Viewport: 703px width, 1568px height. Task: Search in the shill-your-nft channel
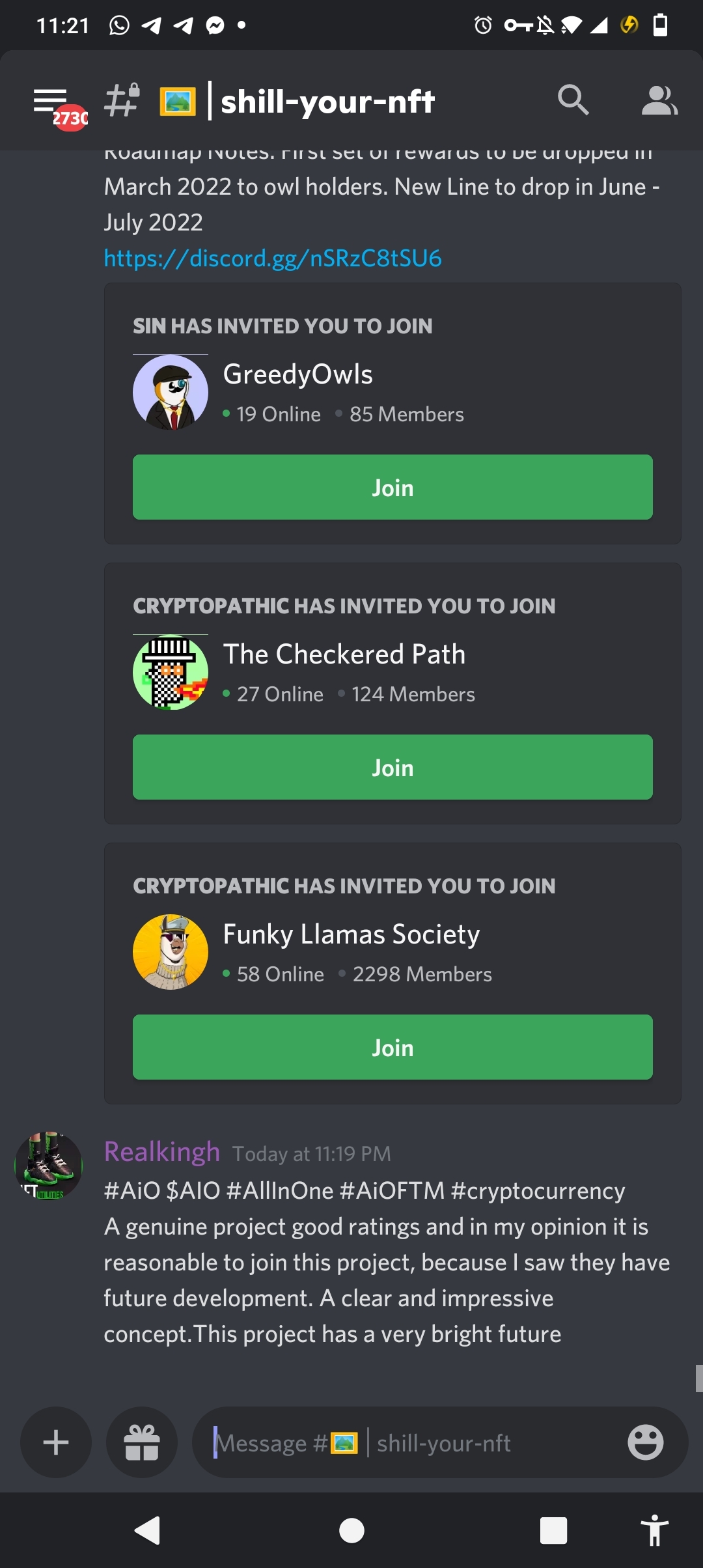point(573,100)
